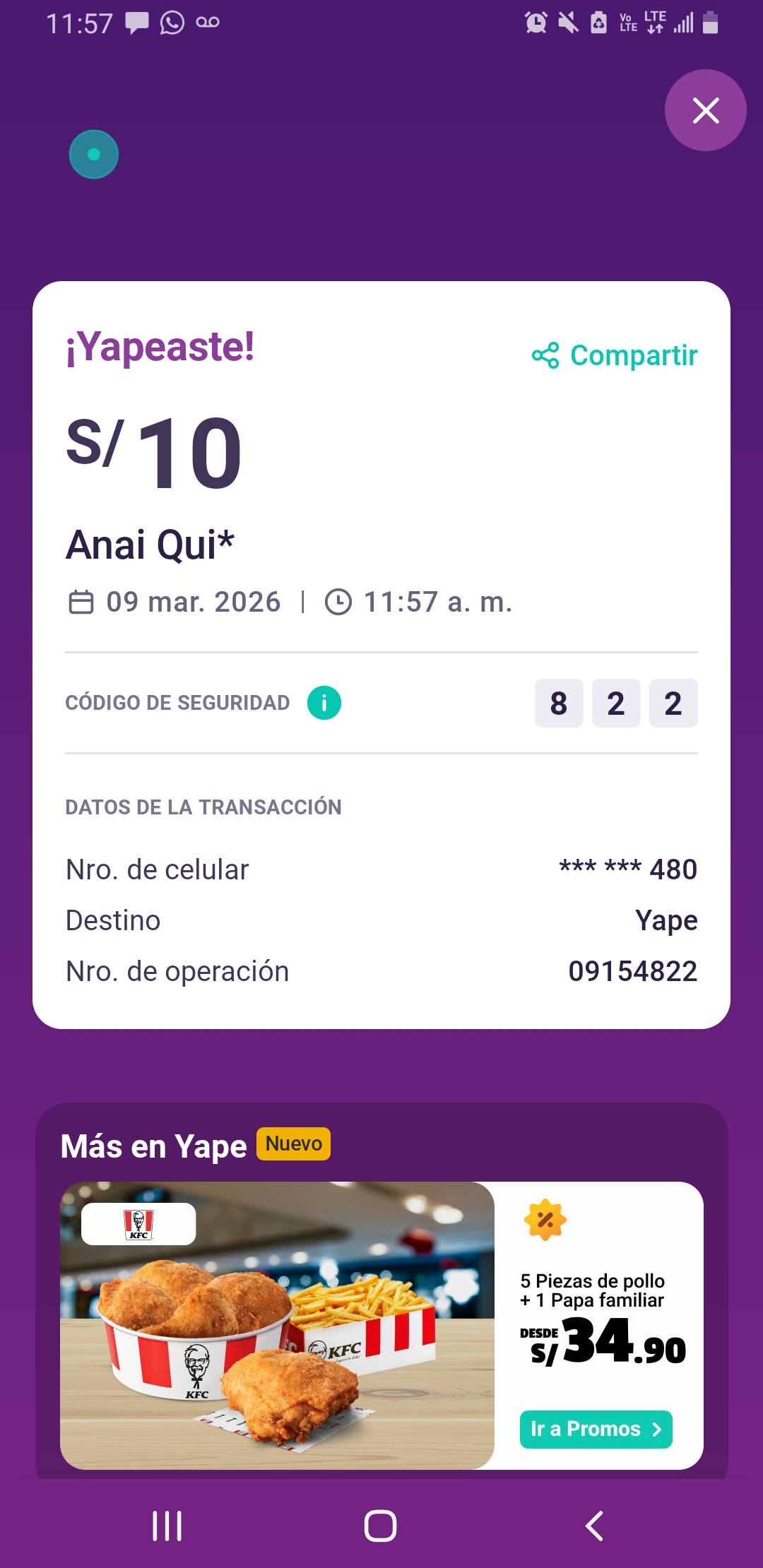Viewport: 763px width, 1568px height.
Task: Share the payment receipt via Compartir
Action: 615,355
